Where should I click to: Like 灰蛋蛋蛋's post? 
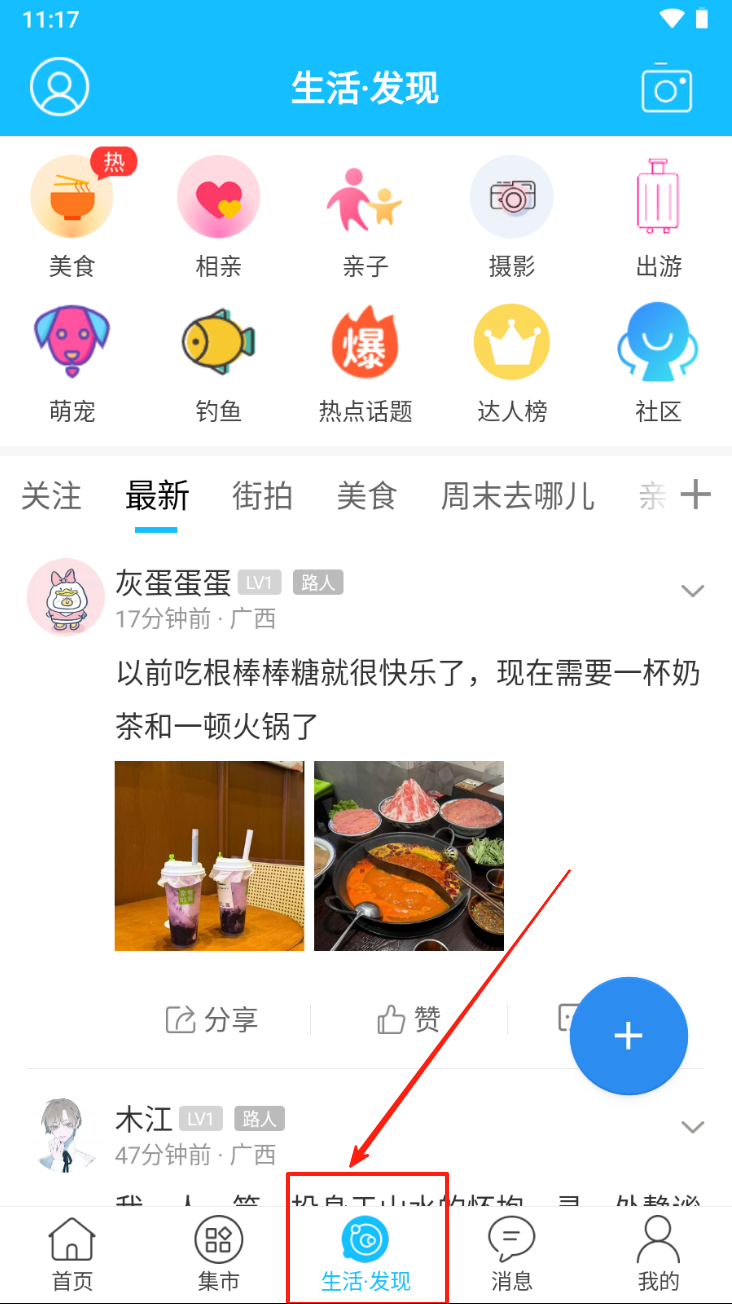pos(408,1019)
